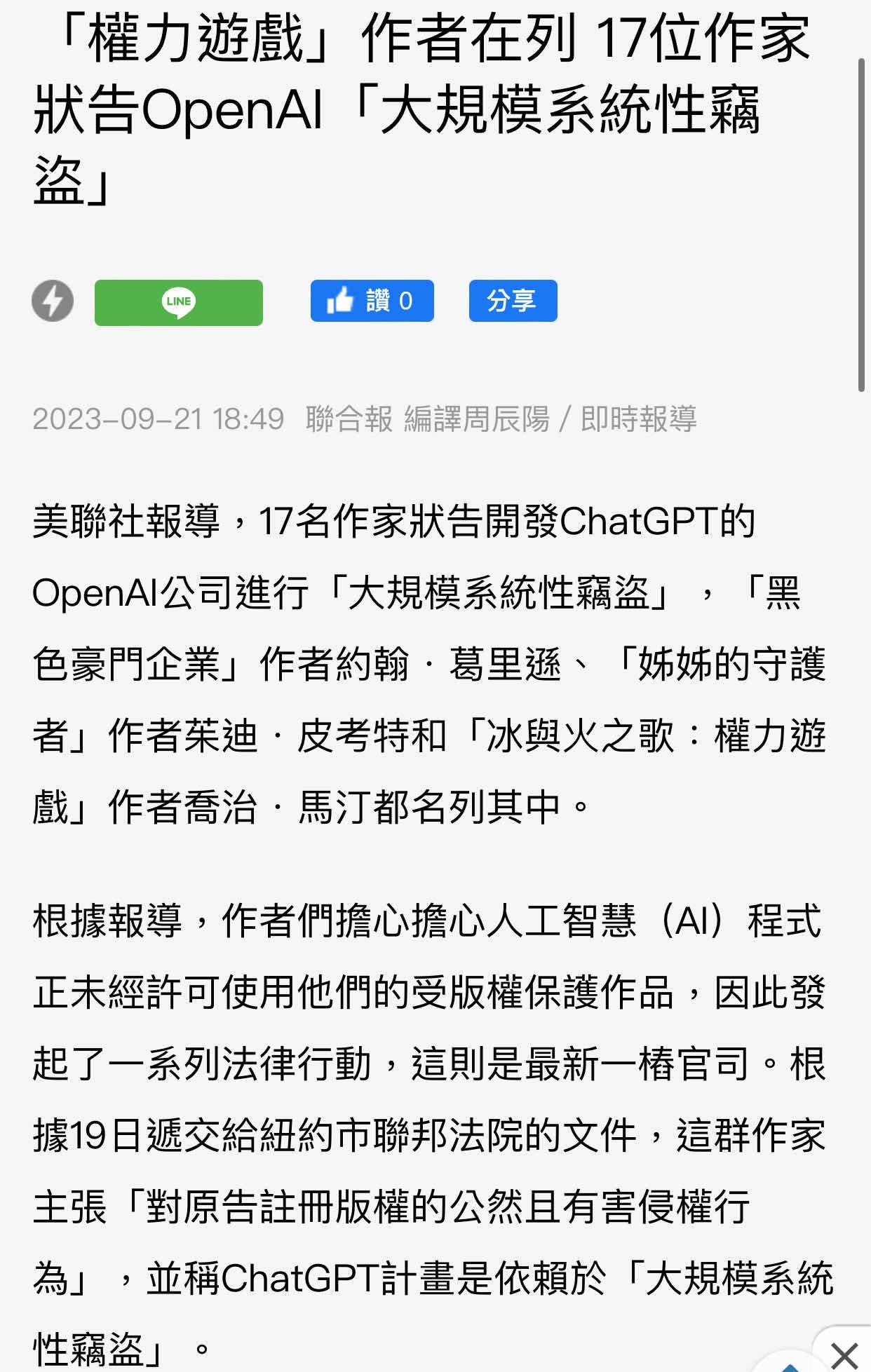The height and width of the screenshot is (1372, 871).
Task: Tap the lightning bolt icon
Action: point(53,301)
